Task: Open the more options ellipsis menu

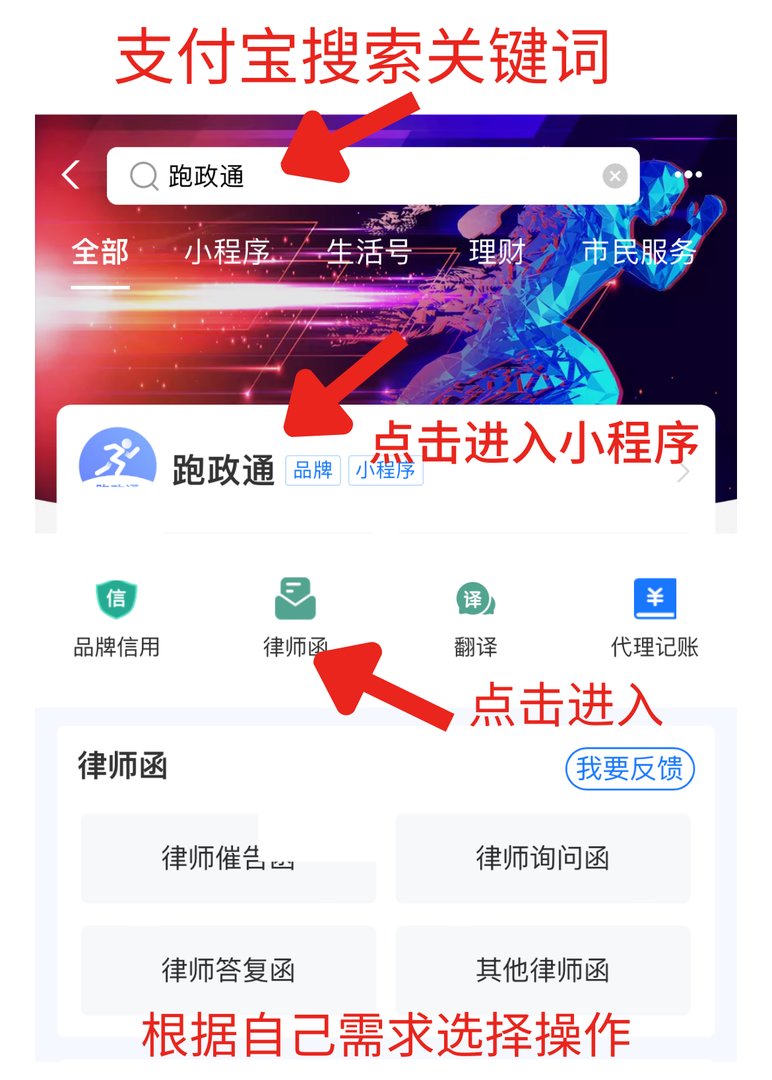Action: tap(688, 172)
